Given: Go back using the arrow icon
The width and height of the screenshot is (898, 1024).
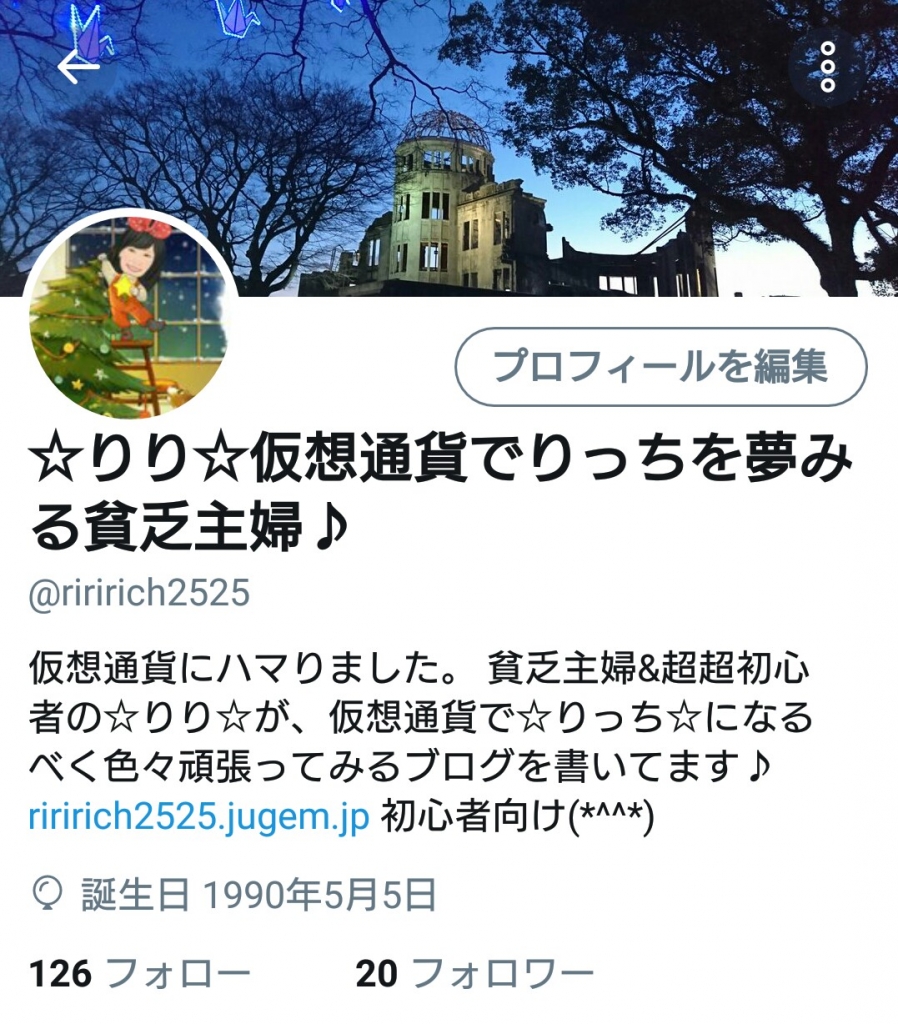Looking at the screenshot, I should coord(78,67).
